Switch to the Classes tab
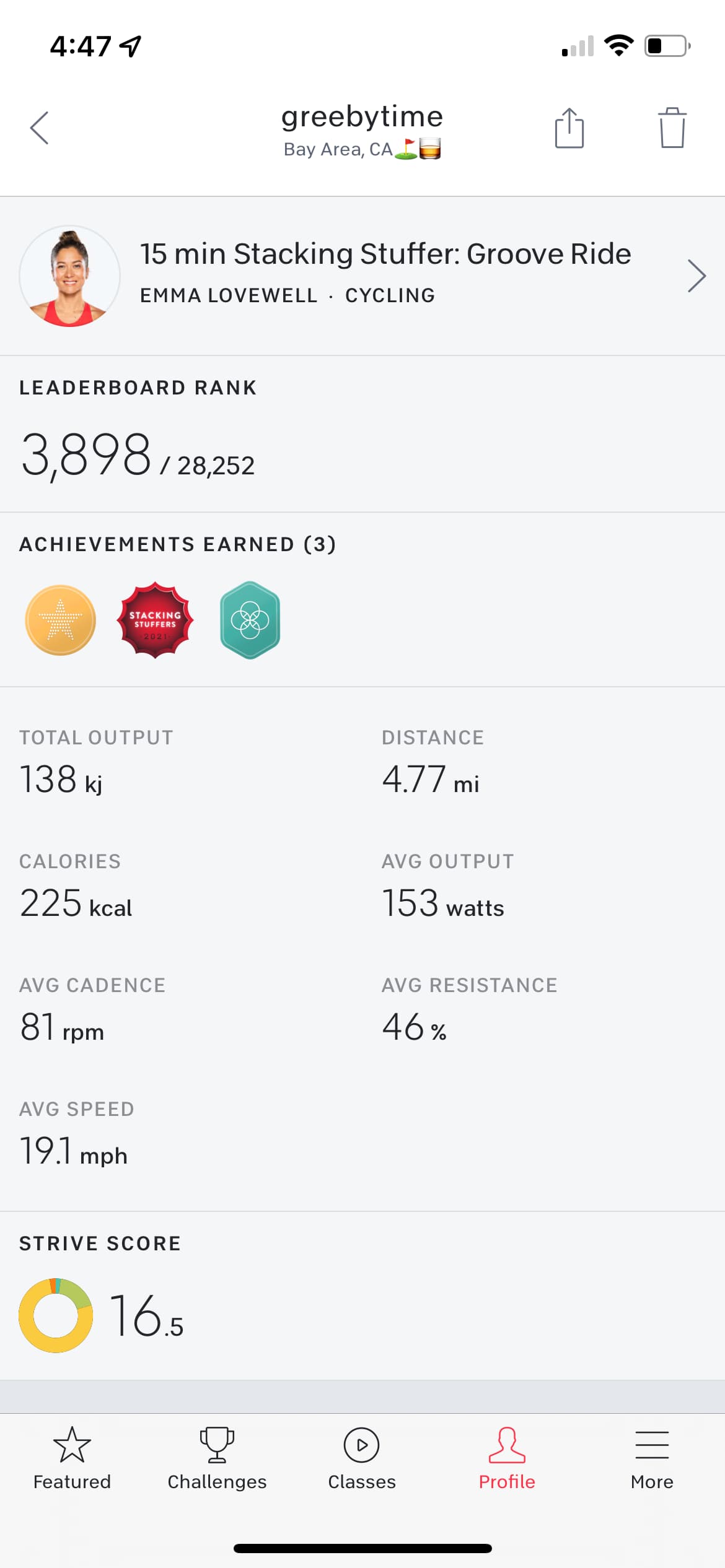 (x=362, y=1458)
